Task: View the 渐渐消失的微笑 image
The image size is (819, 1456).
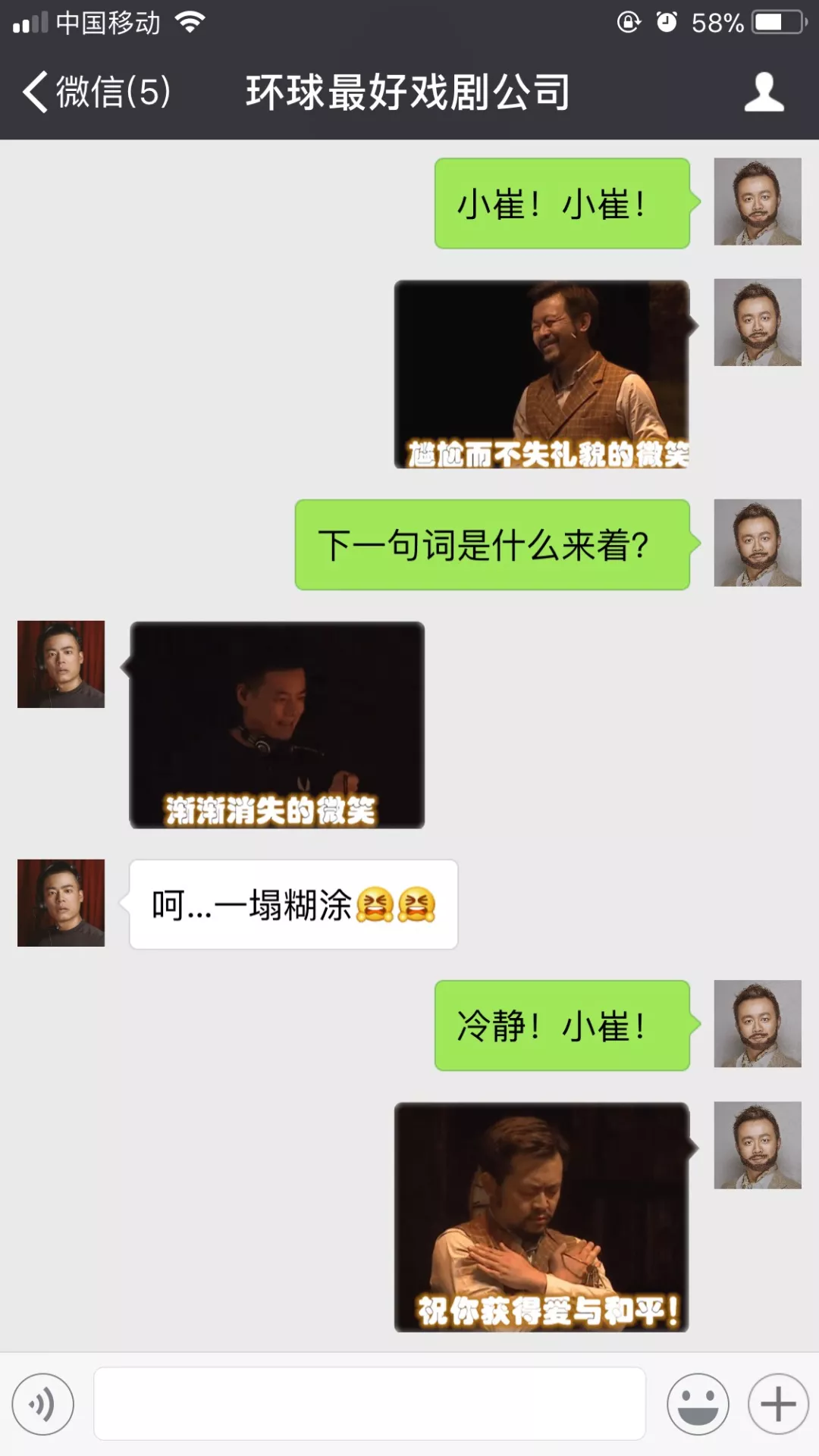Action: [x=277, y=725]
